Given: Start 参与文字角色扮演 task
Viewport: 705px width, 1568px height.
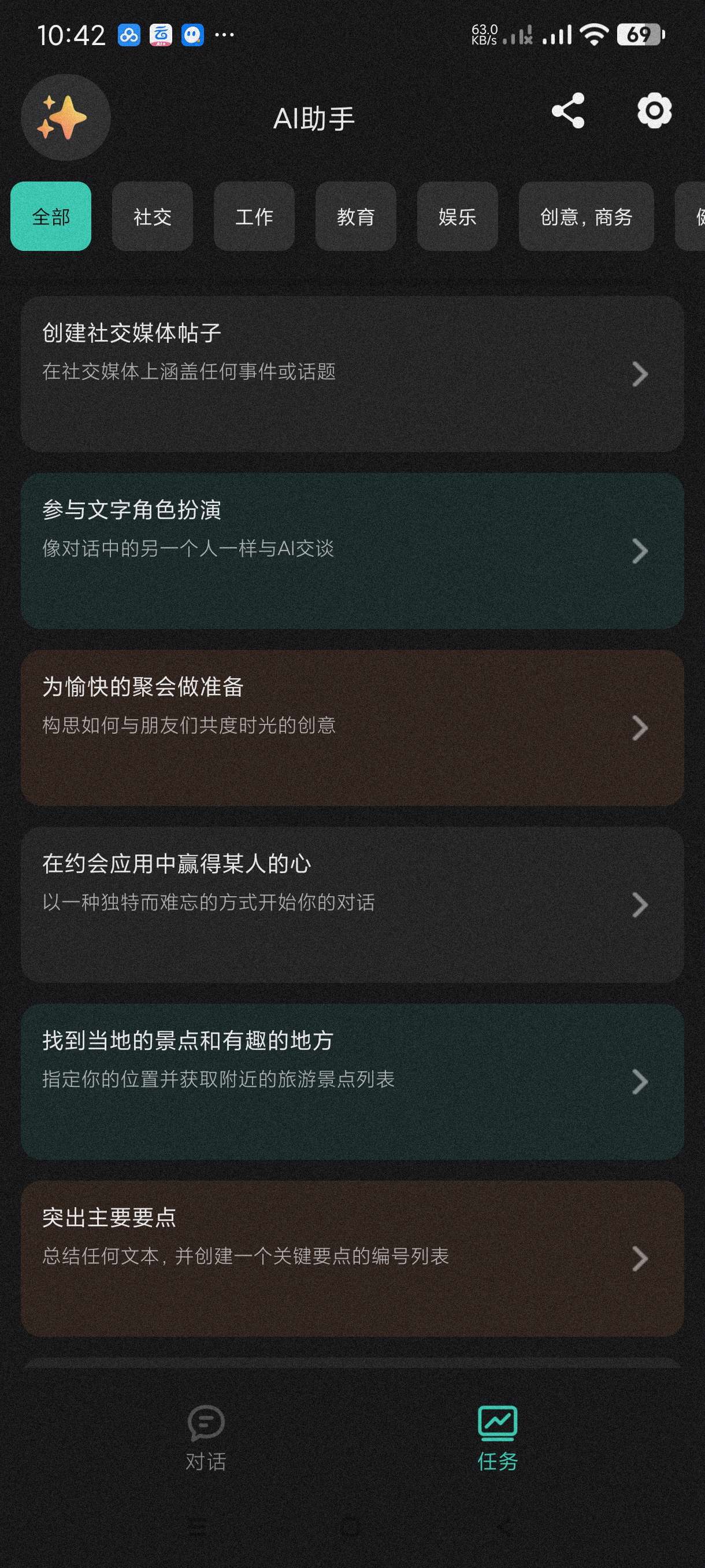Looking at the screenshot, I should tap(352, 551).
